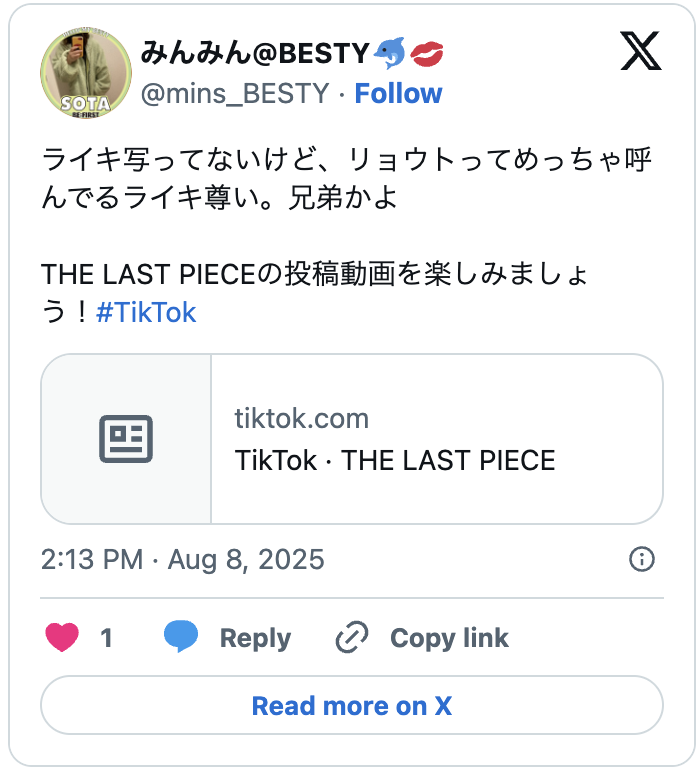Viewport: 700px width, 776px height.
Task: Open the tweet timestamp Aug 8, 2025
Action: click(183, 558)
